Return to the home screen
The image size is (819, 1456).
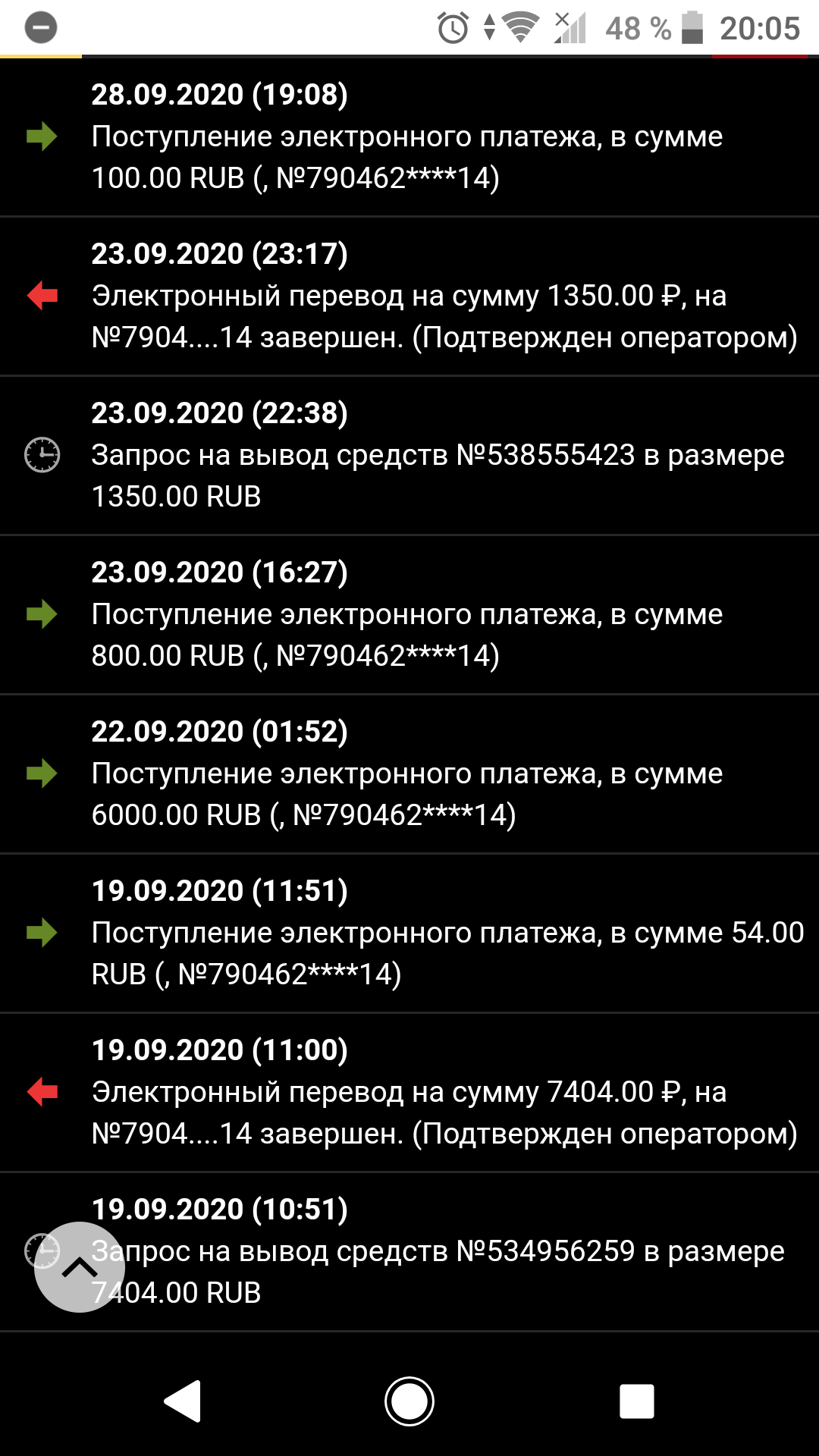click(409, 1400)
